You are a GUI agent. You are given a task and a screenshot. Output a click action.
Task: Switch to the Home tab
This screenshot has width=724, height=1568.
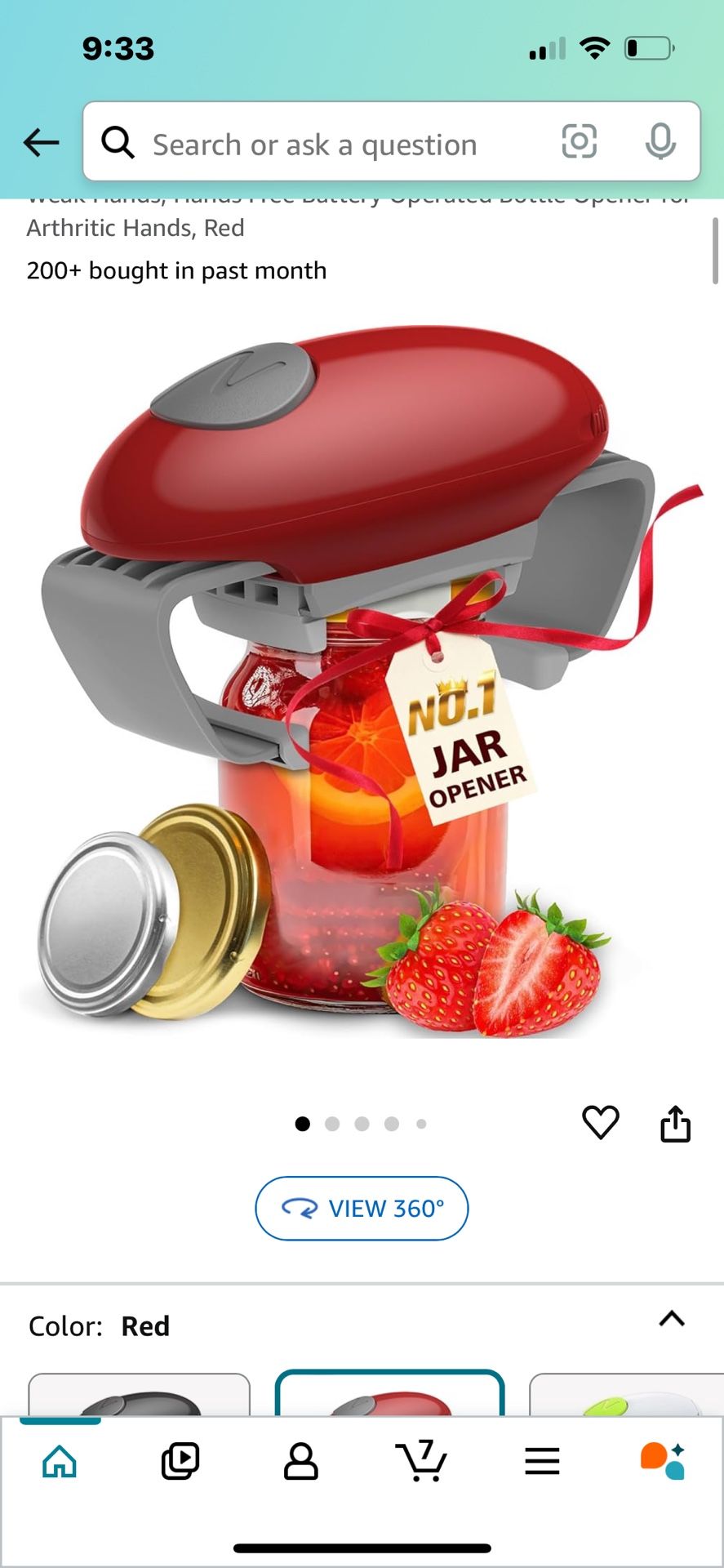60,1461
